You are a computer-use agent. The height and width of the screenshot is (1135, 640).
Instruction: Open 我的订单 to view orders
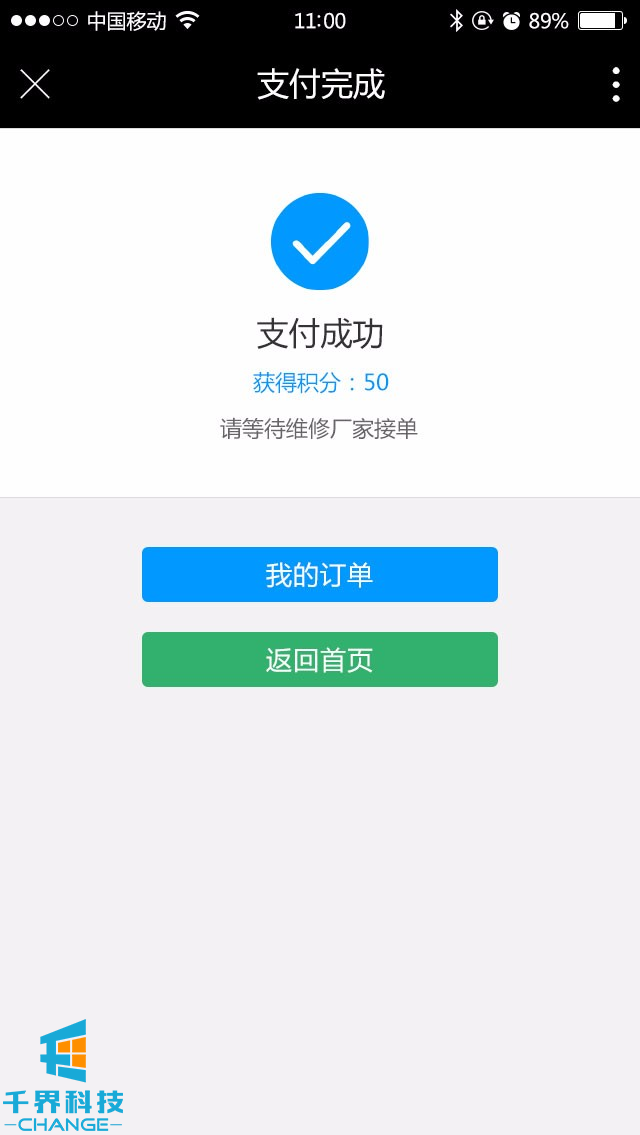[x=319, y=574]
